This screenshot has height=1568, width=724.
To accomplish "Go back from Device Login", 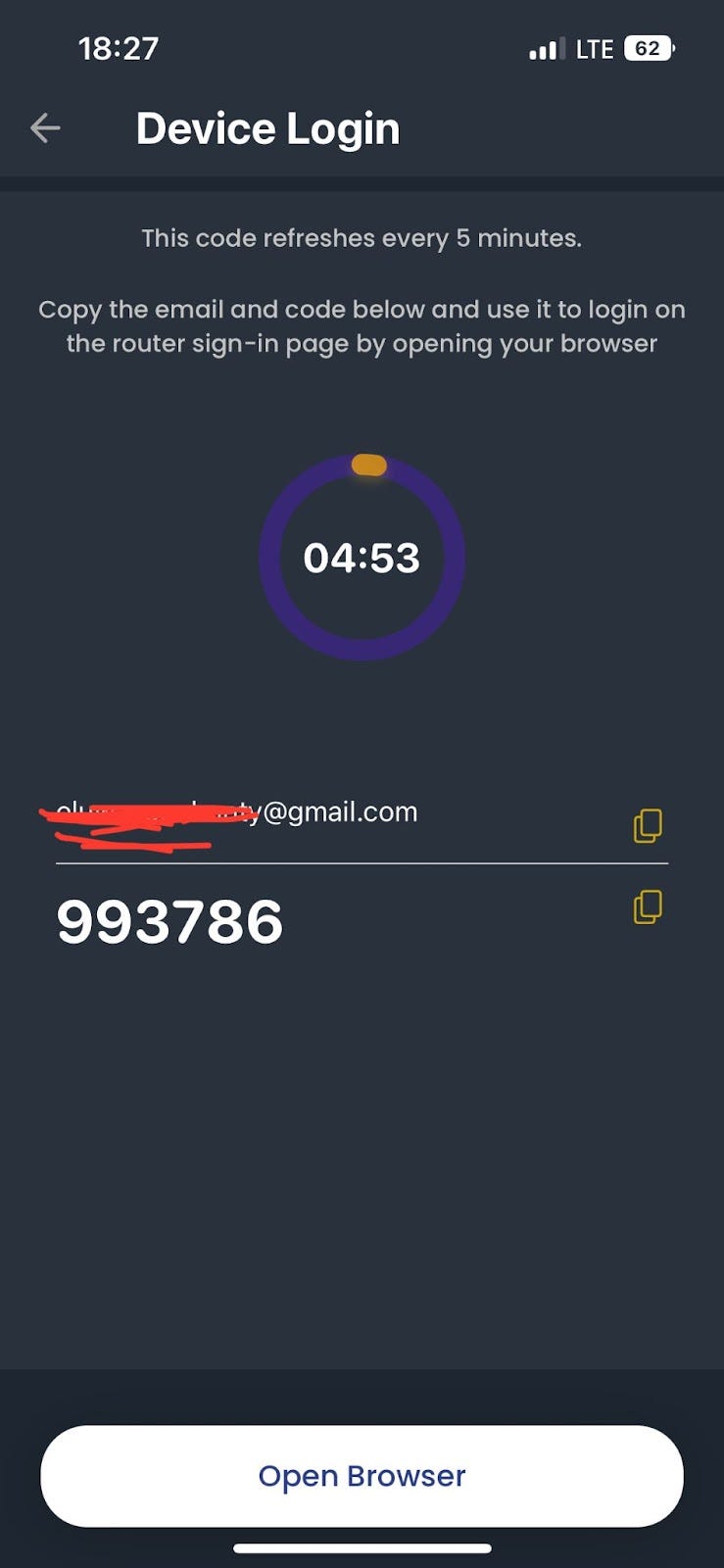I will point(45,127).
